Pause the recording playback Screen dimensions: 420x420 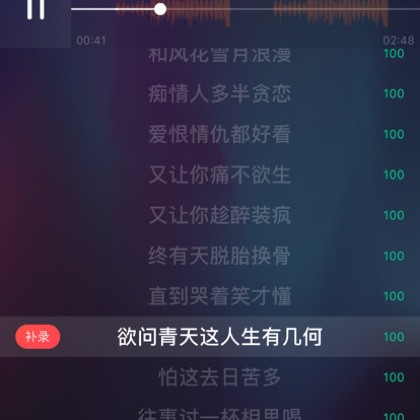(x=35, y=8)
